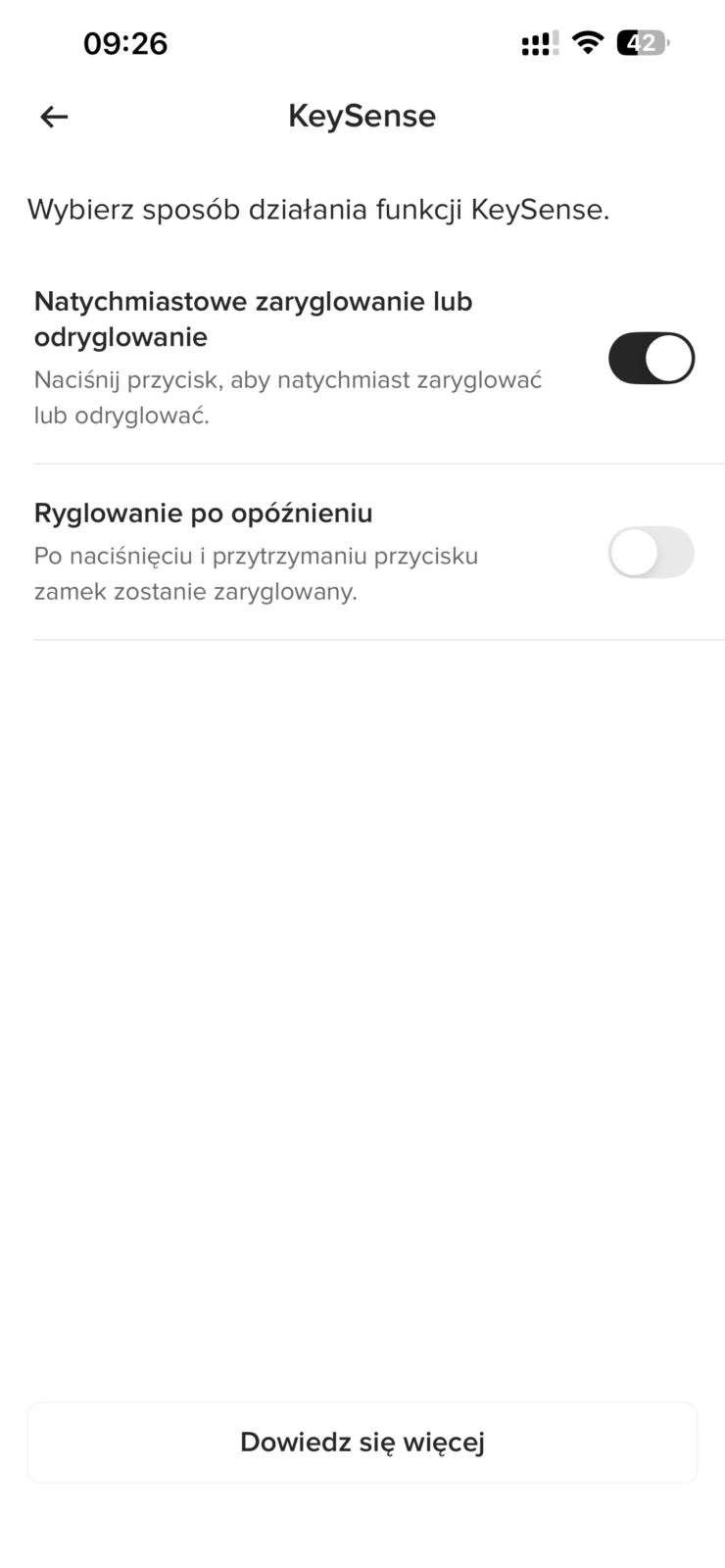The image size is (725, 1568).
Task: Go back using the arrow icon
Action: [54, 117]
